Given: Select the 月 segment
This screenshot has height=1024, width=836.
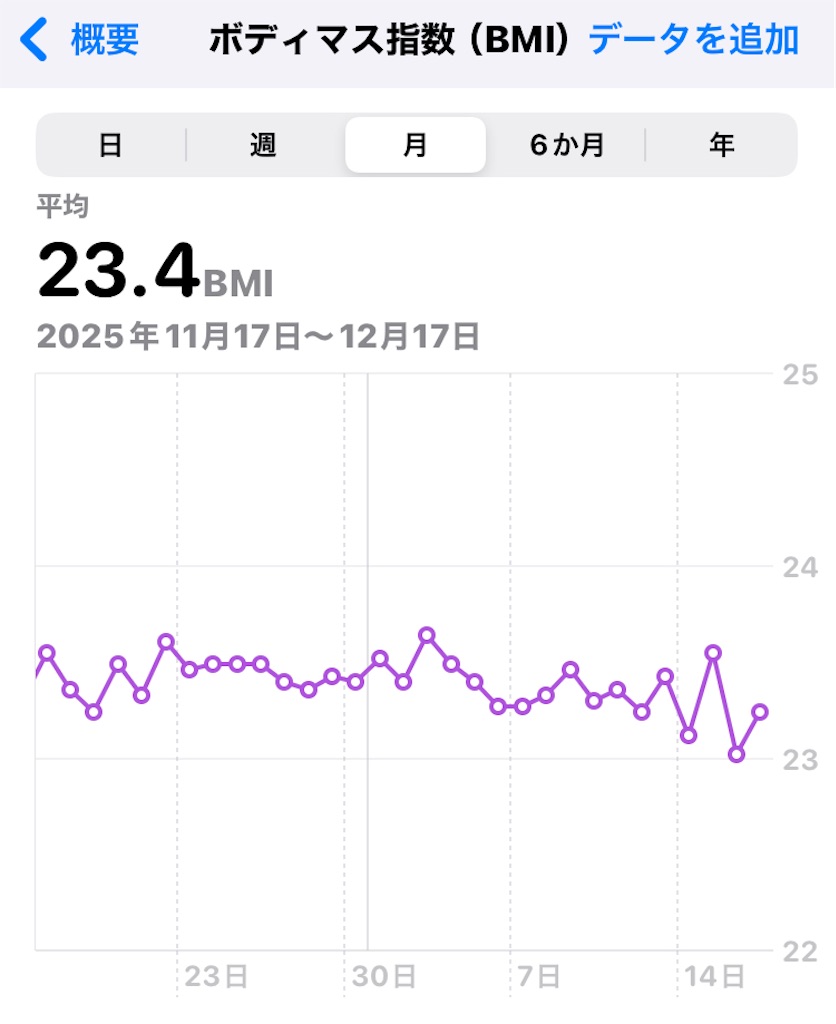Looking at the screenshot, I should (415, 145).
